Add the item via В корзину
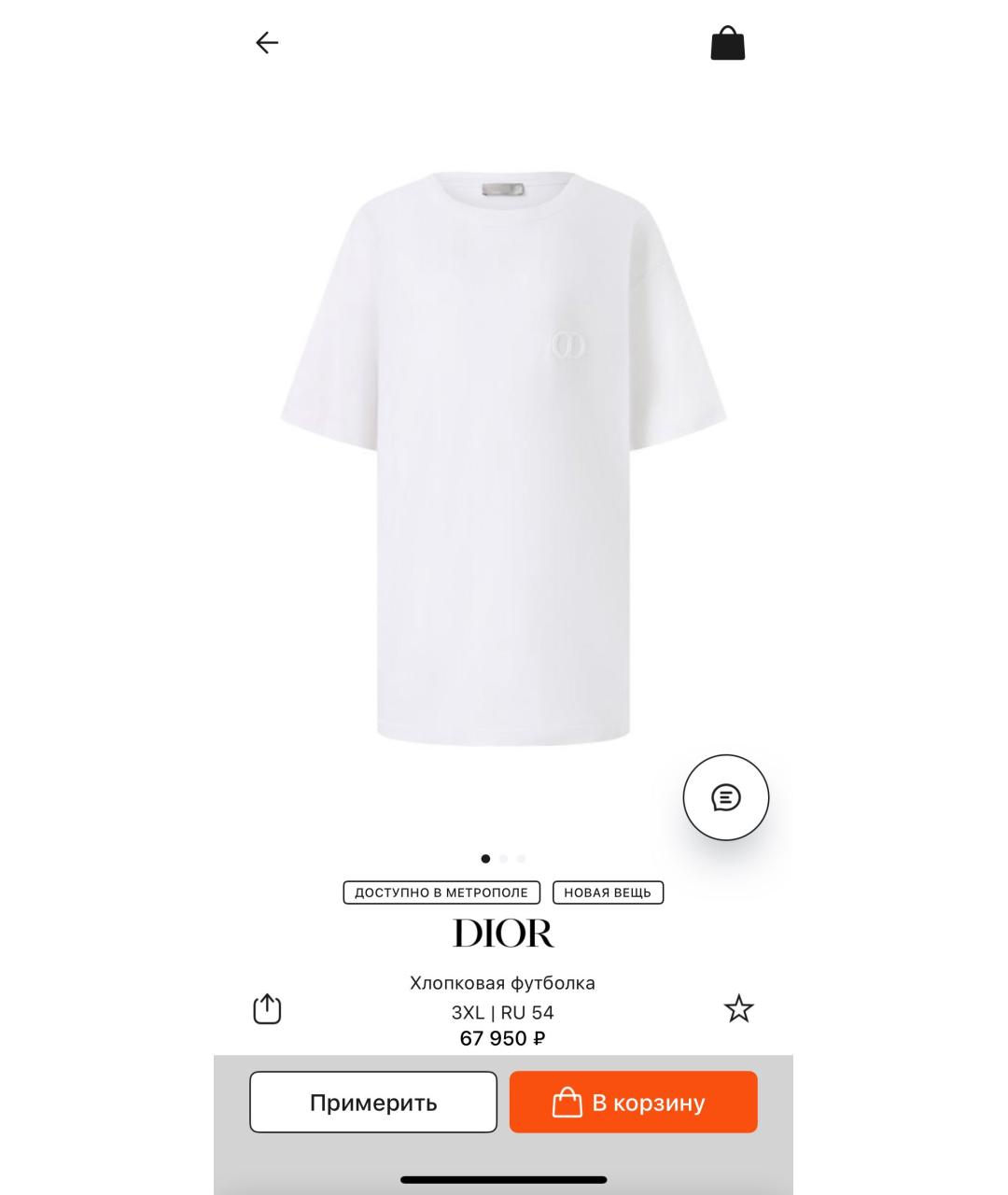 tap(633, 1103)
